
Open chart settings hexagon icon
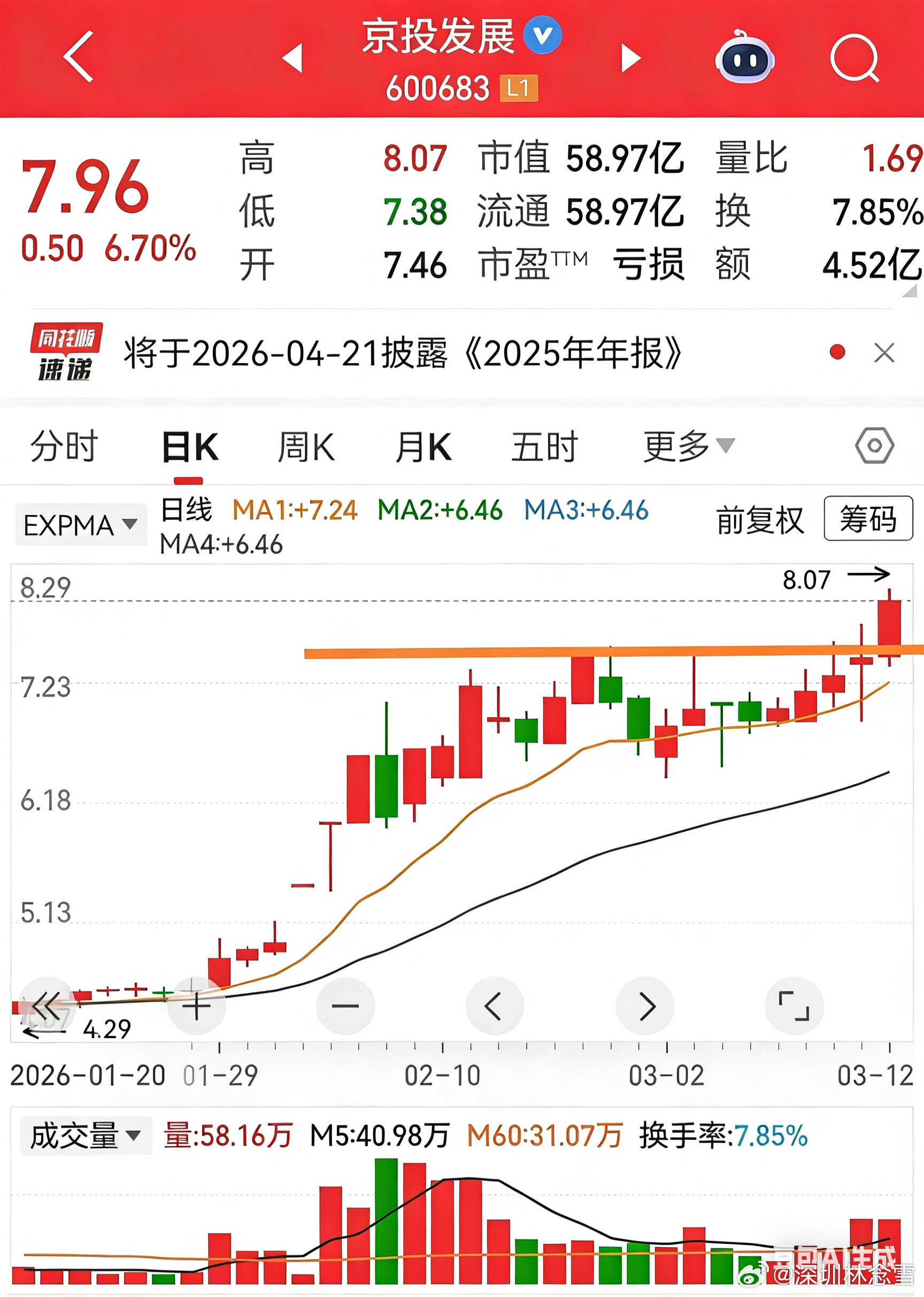point(874,446)
